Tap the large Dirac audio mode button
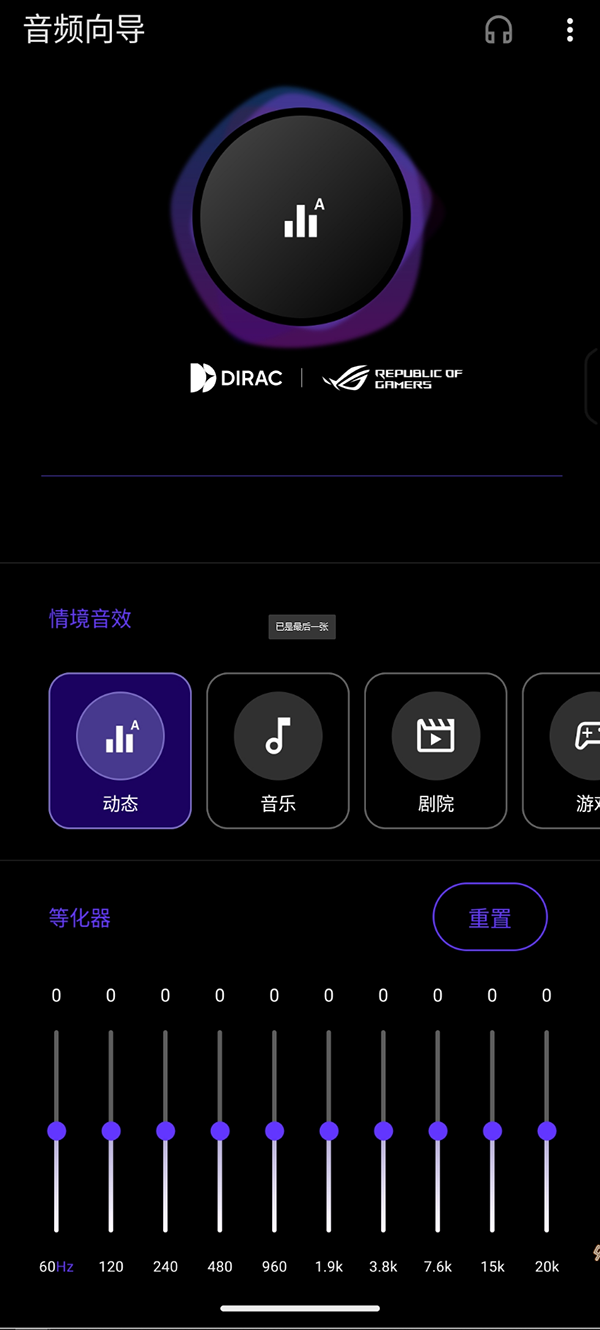 302,218
